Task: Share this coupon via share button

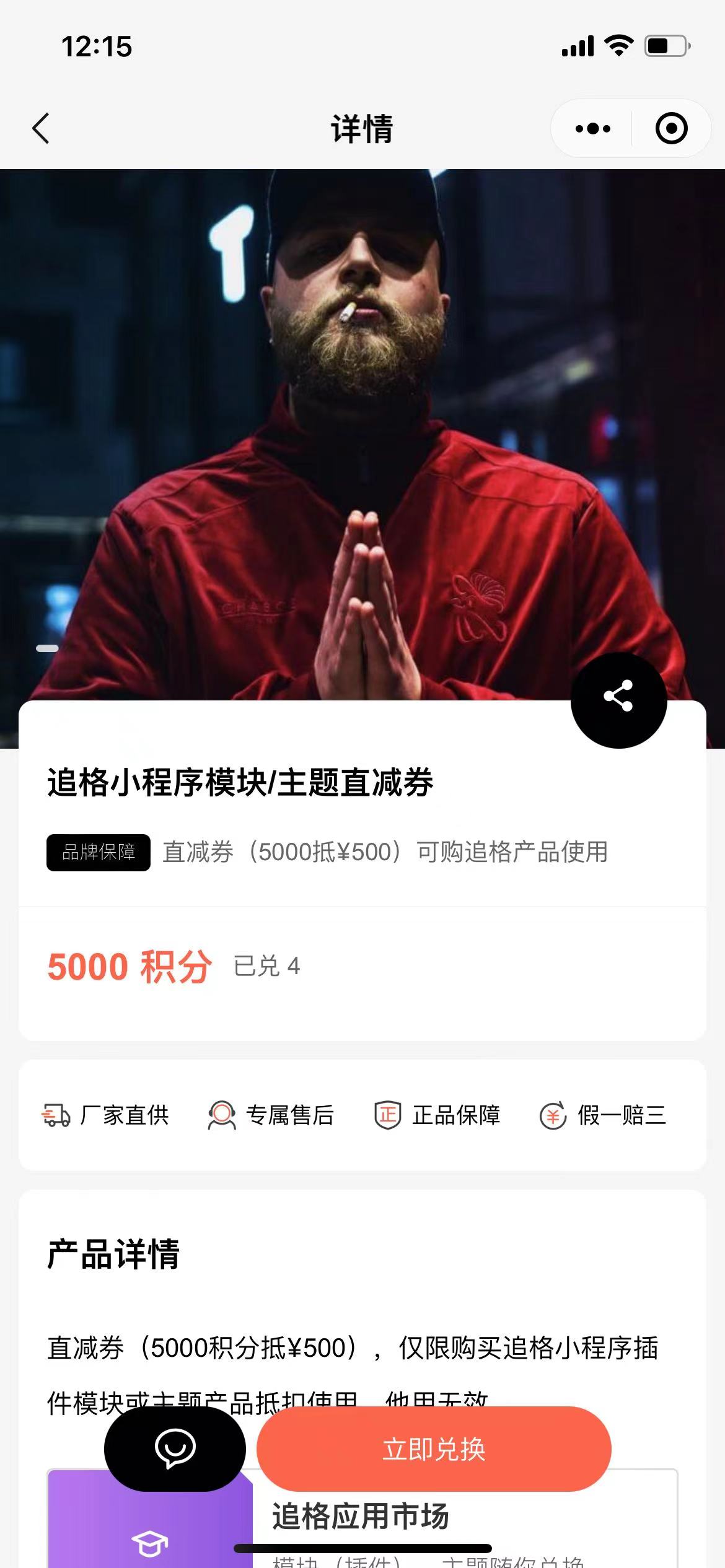Action: point(618,698)
